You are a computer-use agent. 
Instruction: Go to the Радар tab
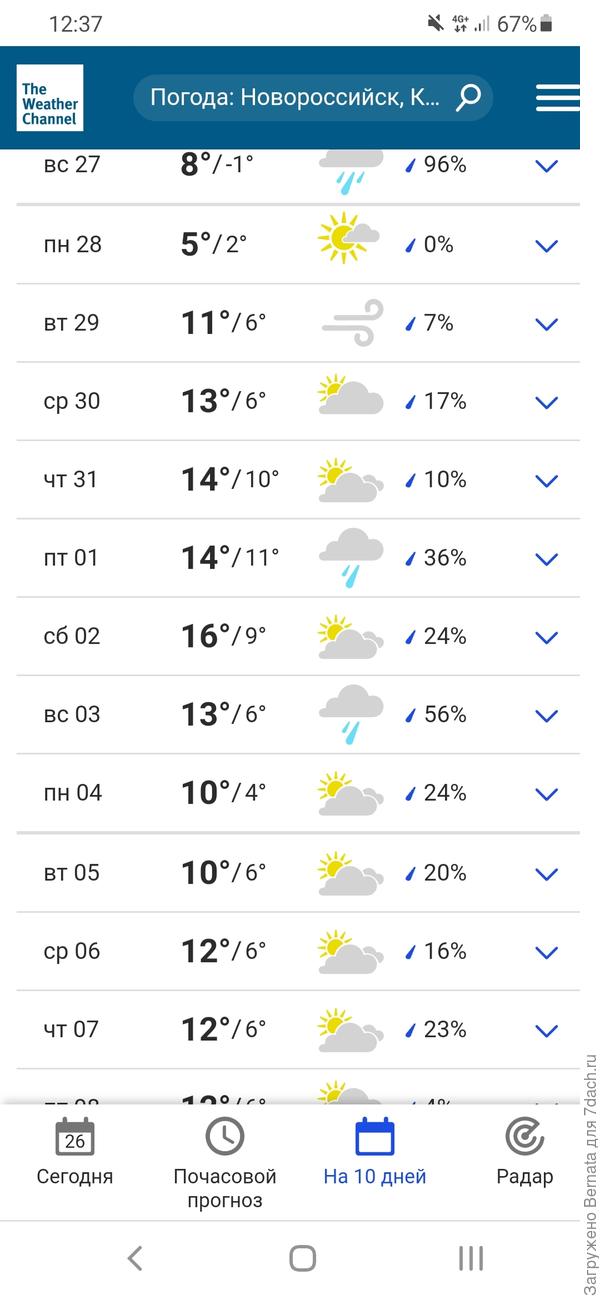pos(525,1153)
